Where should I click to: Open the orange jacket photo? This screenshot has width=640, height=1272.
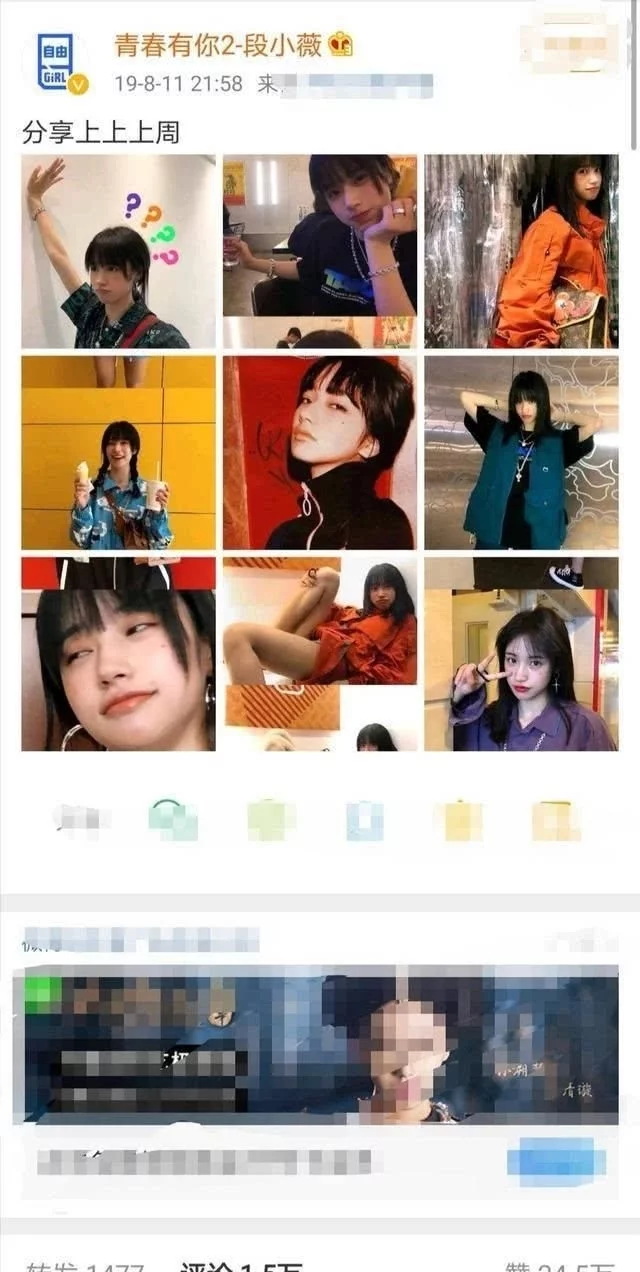point(521,251)
